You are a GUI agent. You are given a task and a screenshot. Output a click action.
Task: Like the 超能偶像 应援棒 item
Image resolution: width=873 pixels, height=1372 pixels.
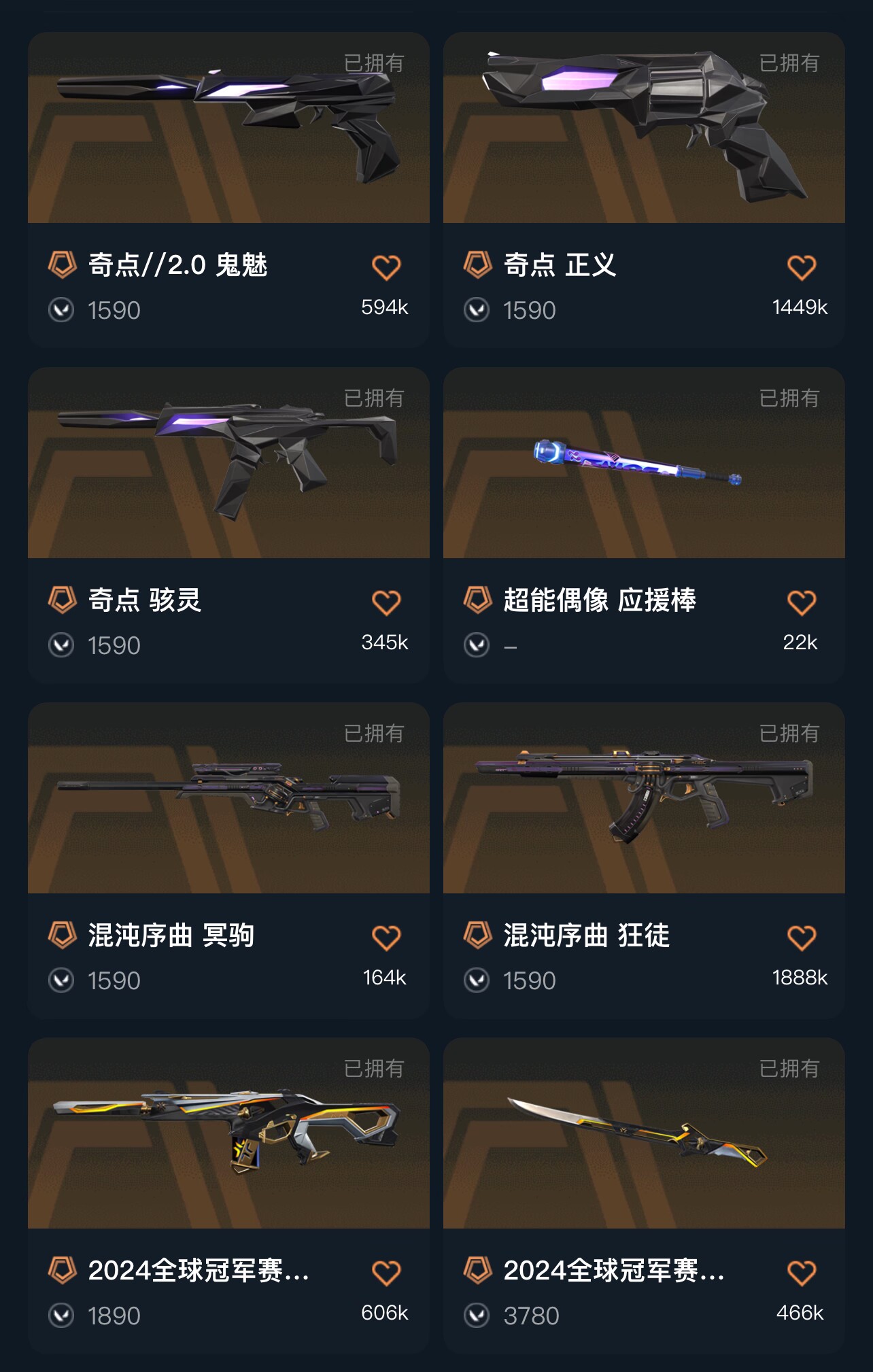pyautogui.click(x=801, y=602)
